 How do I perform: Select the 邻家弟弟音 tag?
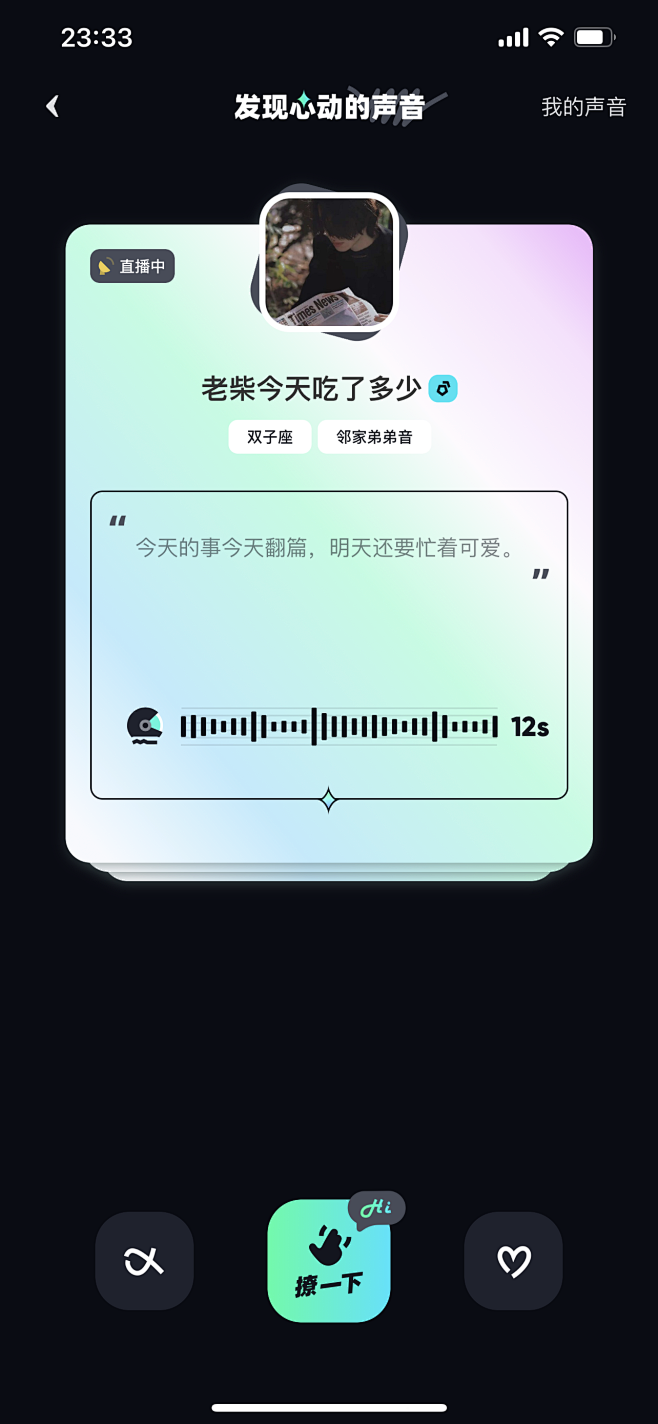coord(374,437)
